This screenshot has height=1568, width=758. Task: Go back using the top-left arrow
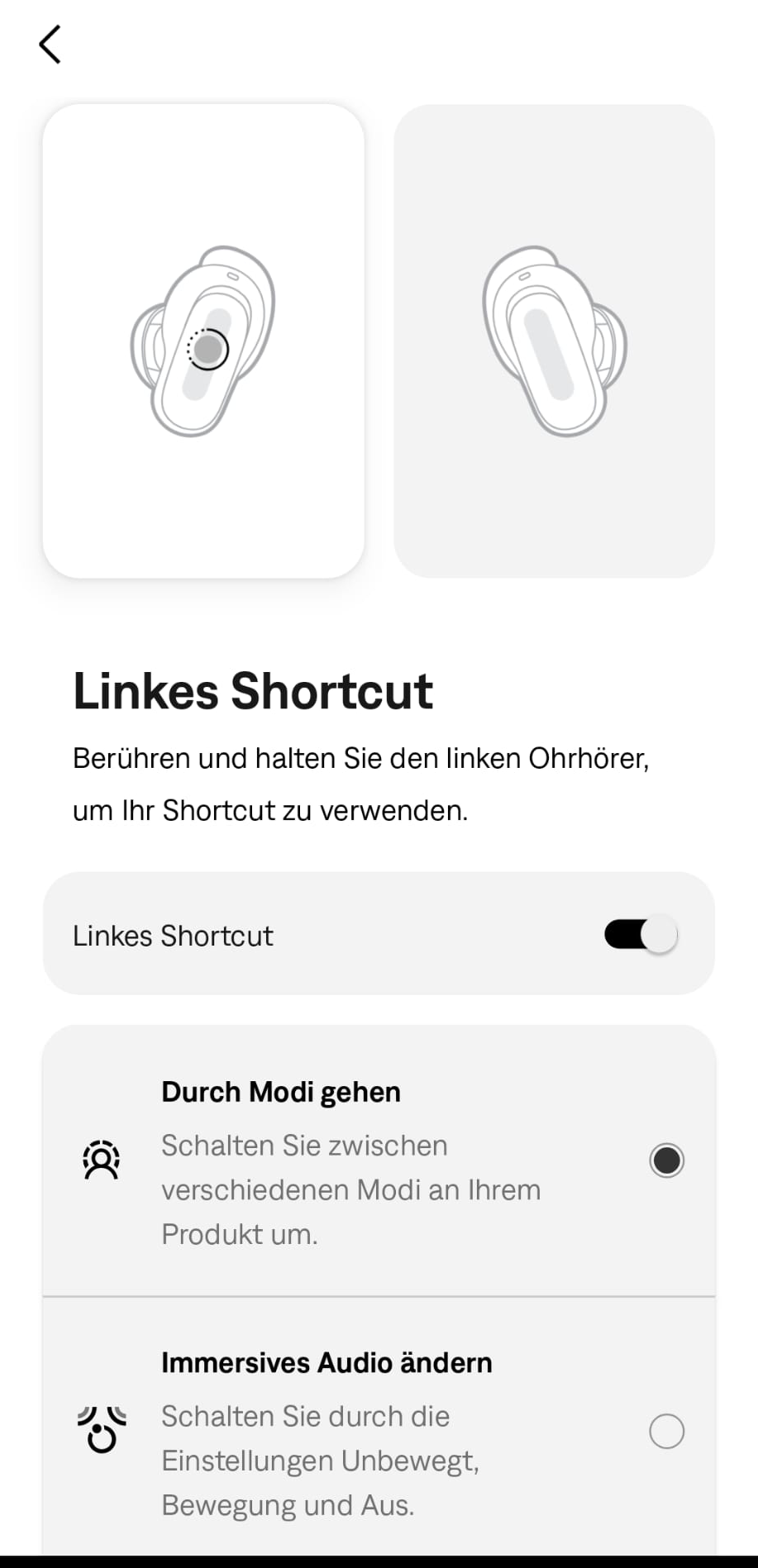50,45
